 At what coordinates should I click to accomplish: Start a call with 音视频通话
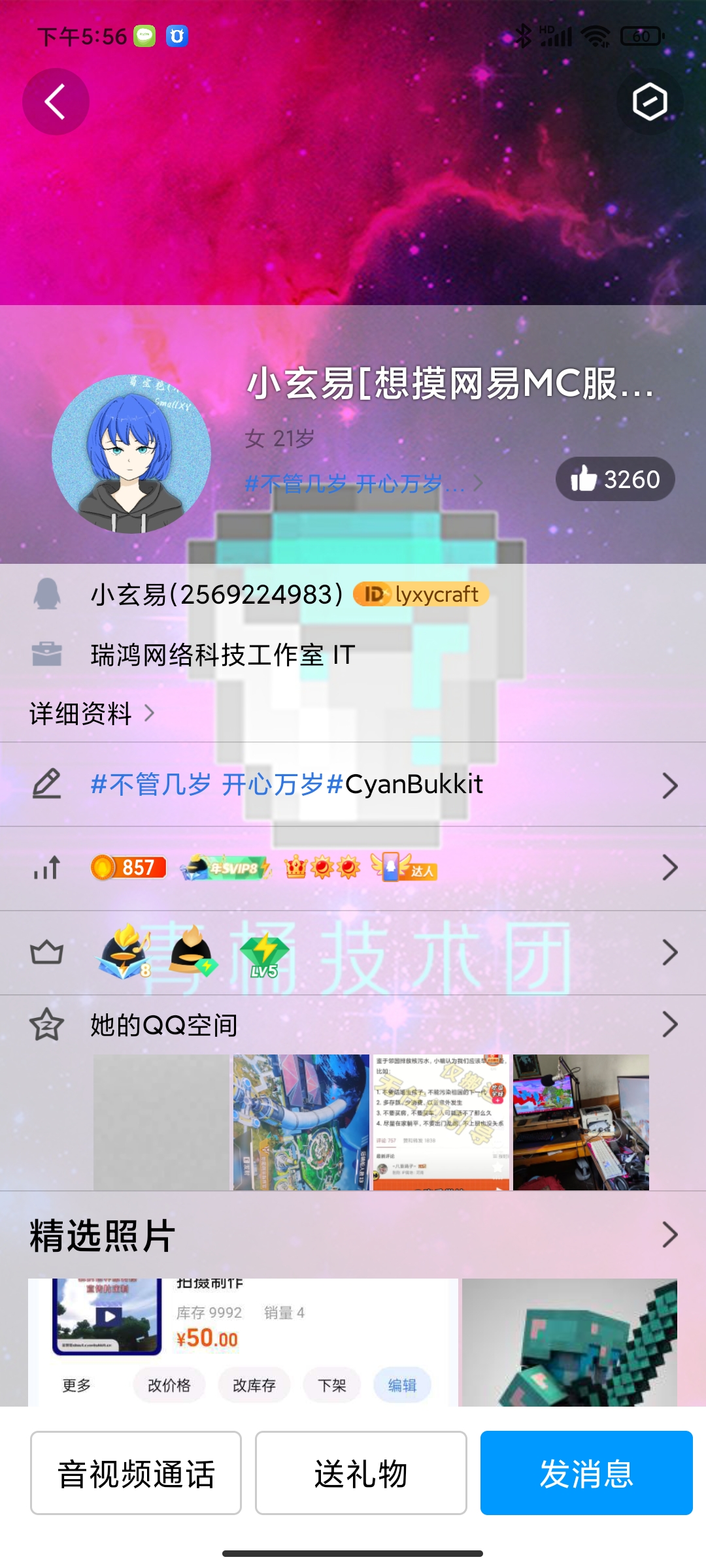tap(136, 1473)
